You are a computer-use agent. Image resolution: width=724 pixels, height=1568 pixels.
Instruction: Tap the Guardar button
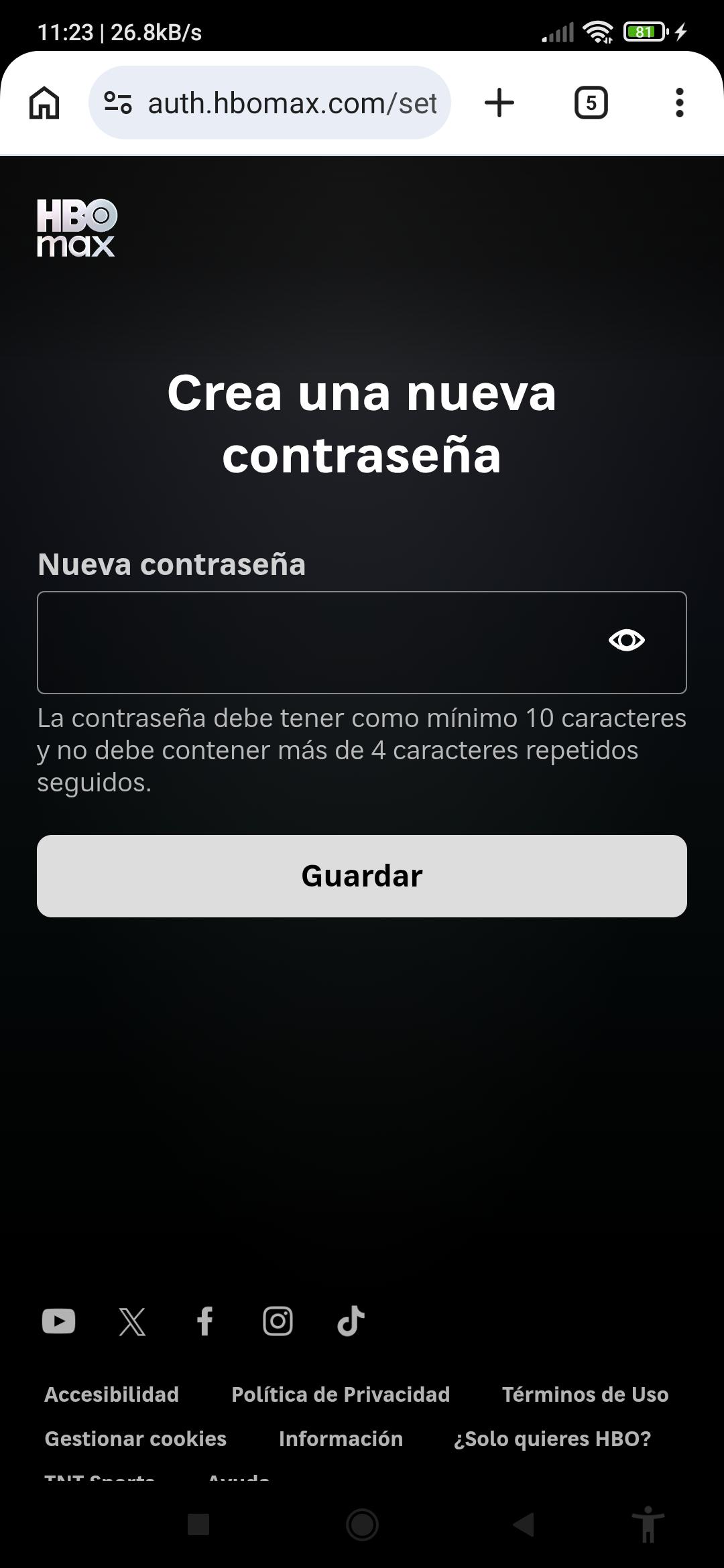pos(362,876)
